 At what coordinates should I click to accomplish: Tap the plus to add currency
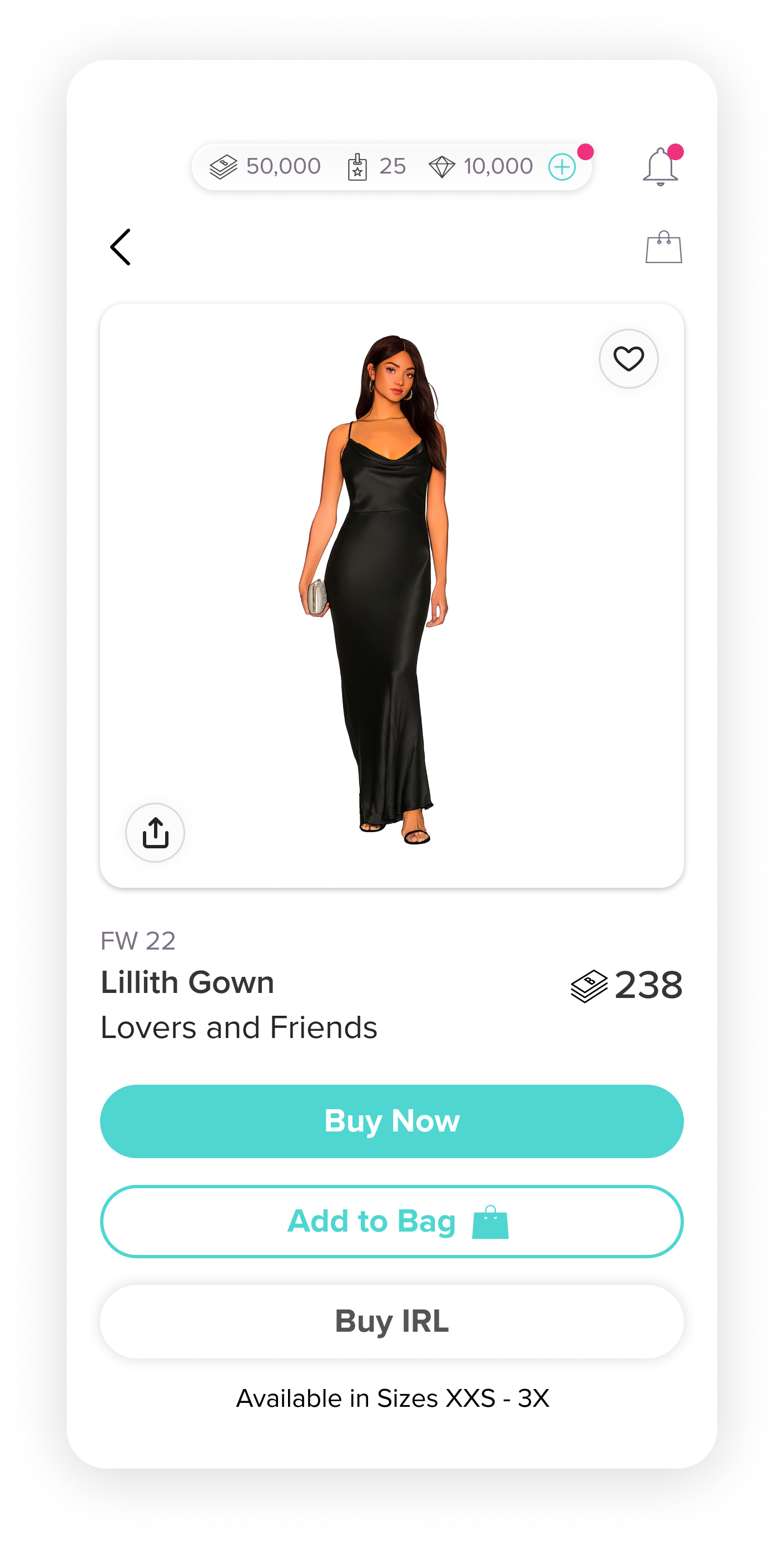562,167
